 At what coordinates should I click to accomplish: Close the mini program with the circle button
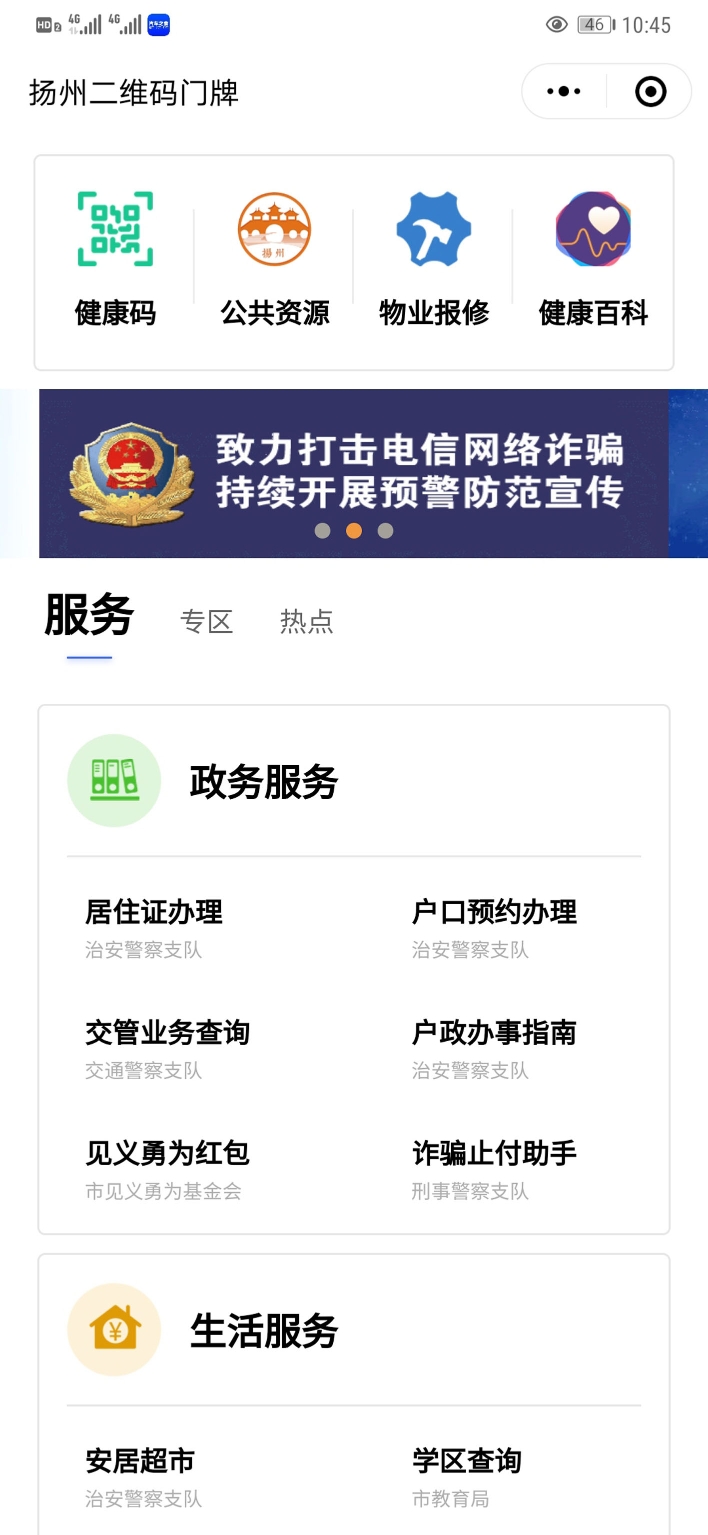(x=650, y=92)
